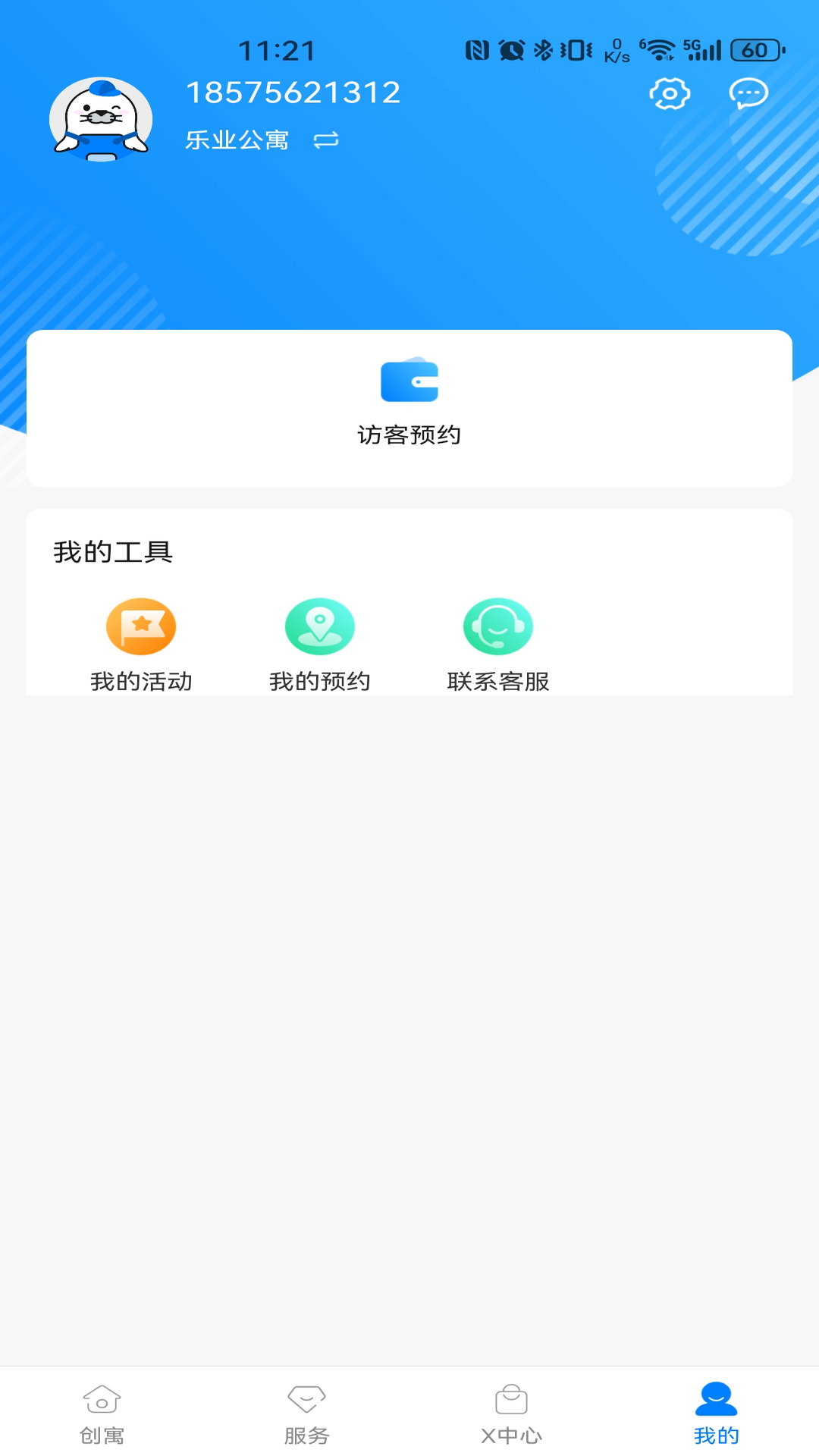Switch apartment next to 乐业公寓

(x=326, y=140)
